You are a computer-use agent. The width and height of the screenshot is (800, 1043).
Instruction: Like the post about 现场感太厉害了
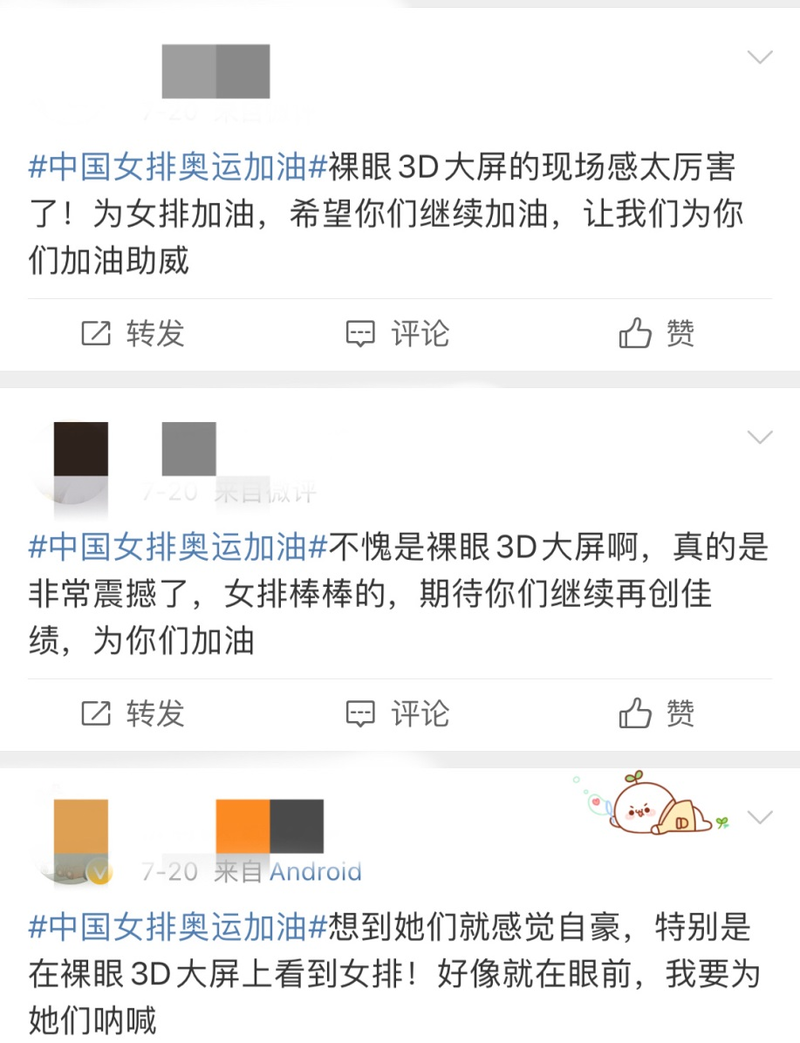tap(657, 334)
